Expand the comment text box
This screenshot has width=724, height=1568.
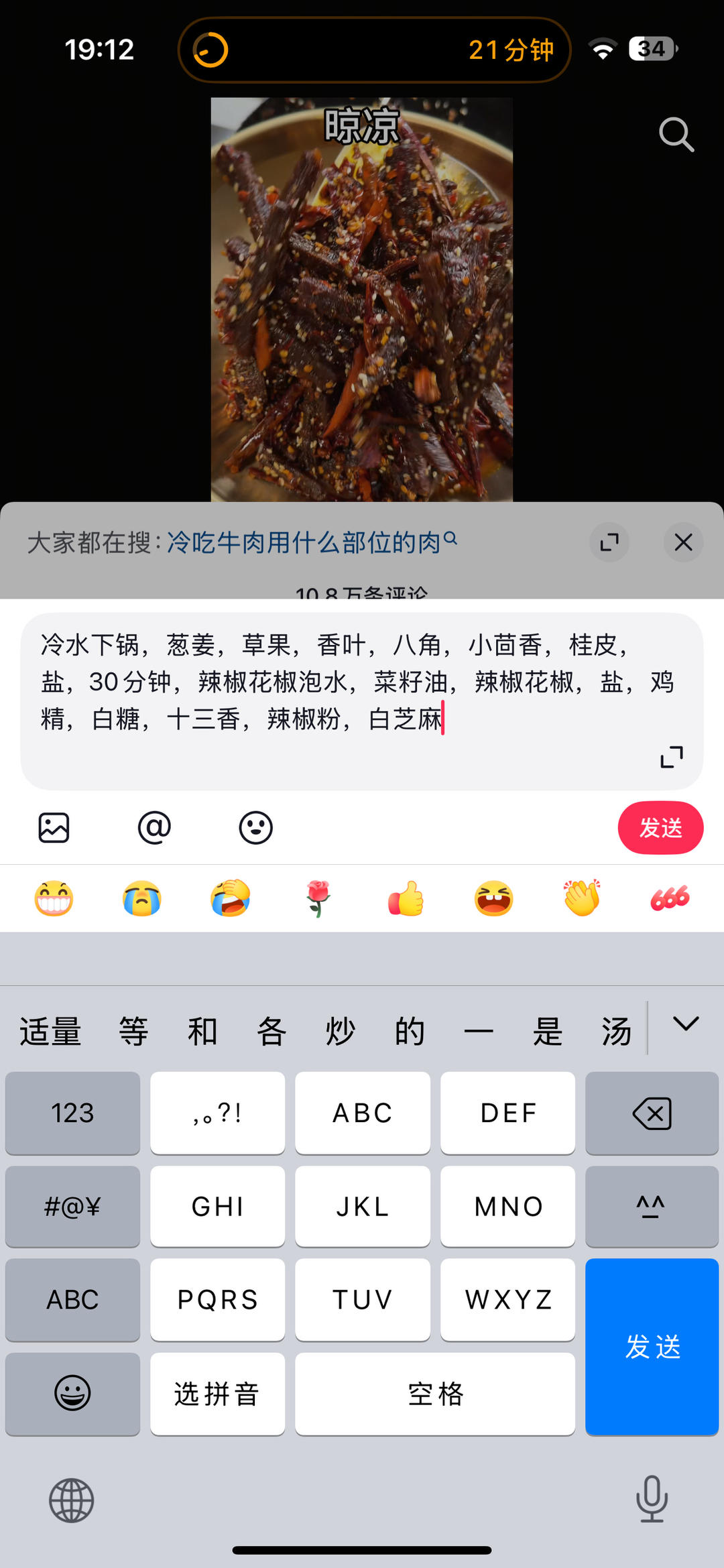coord(672,757)
